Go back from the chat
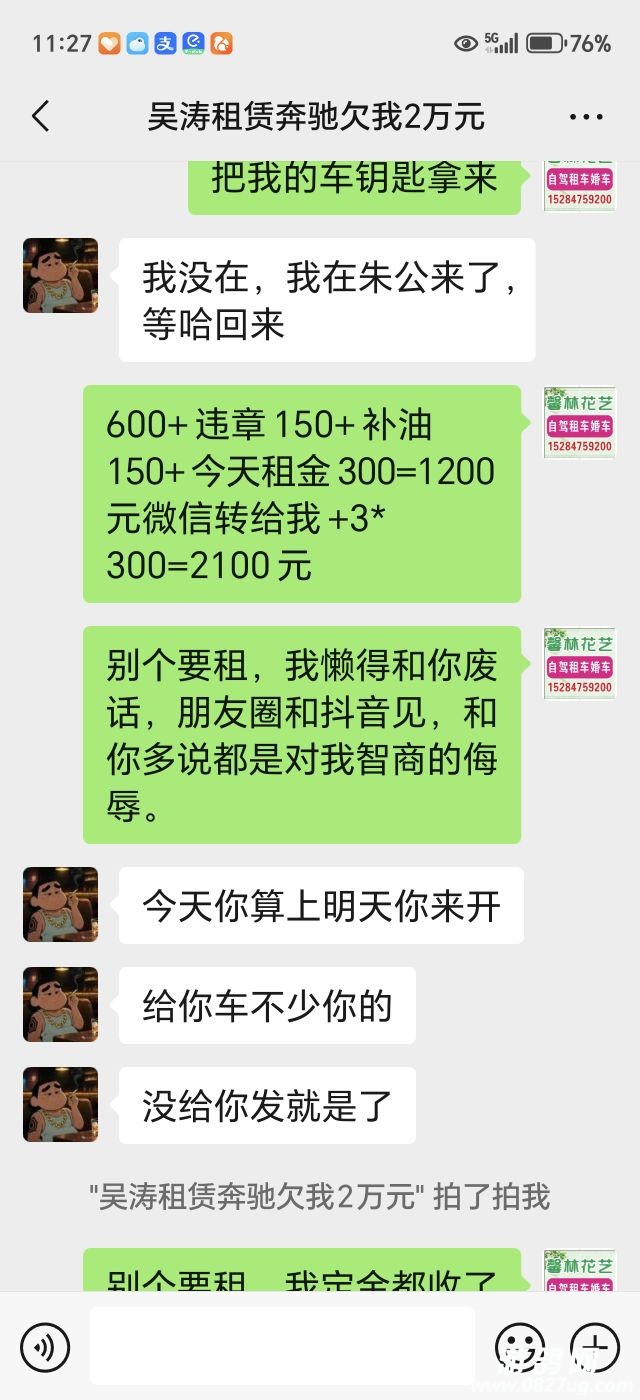This screenshot has width=640, height=1400. pos(41,117)
